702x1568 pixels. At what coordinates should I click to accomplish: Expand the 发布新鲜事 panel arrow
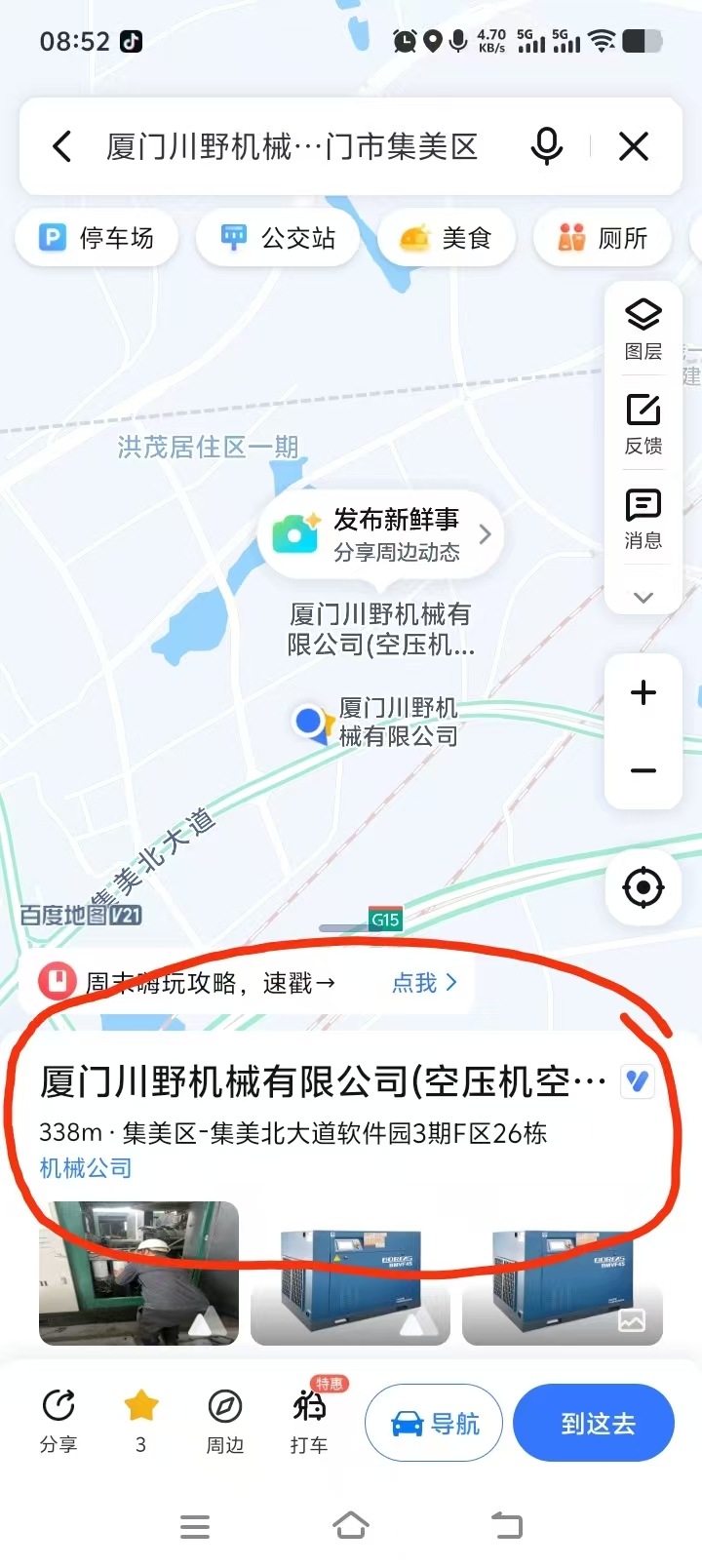tap(485, 533)
